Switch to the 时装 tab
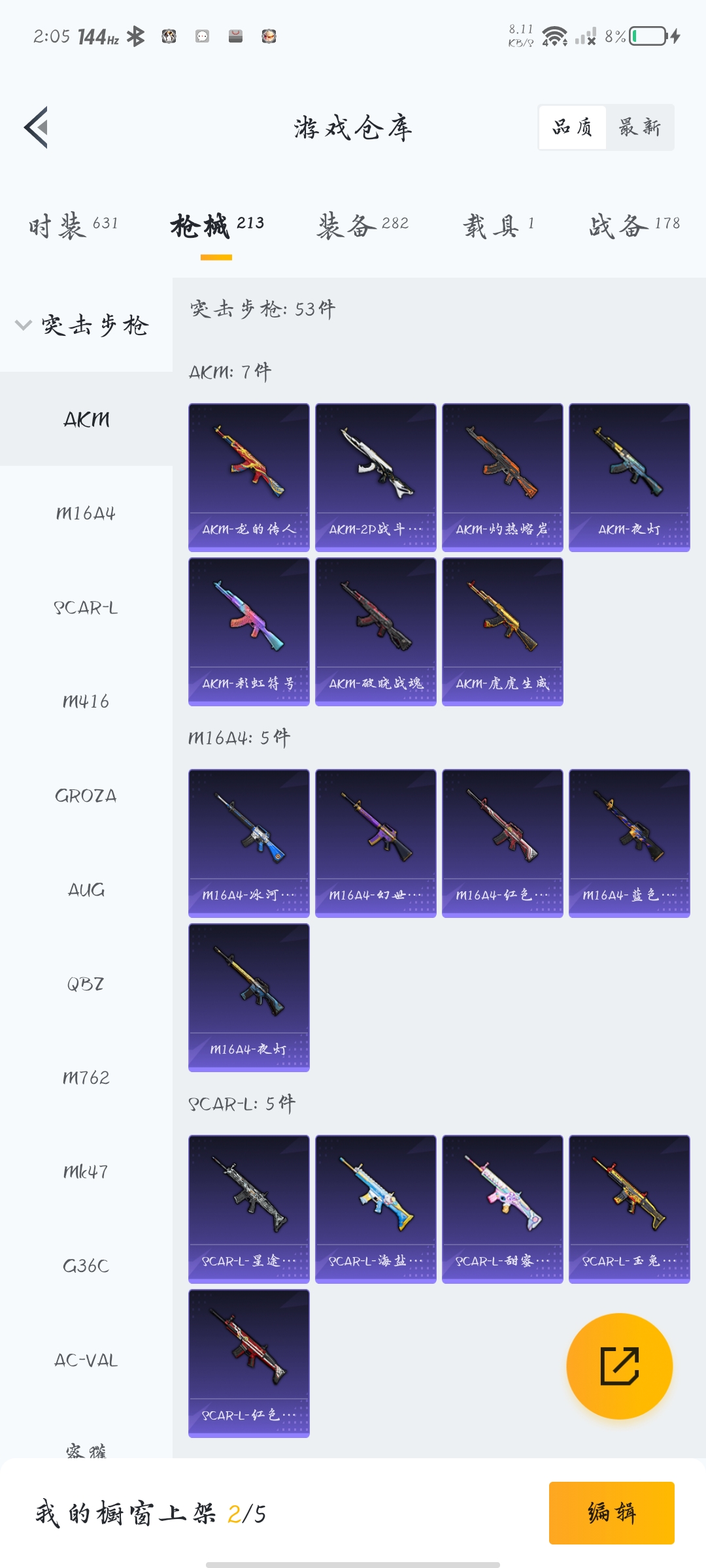The width and height of the screenshot is (706, 1568). click(73, 226)
